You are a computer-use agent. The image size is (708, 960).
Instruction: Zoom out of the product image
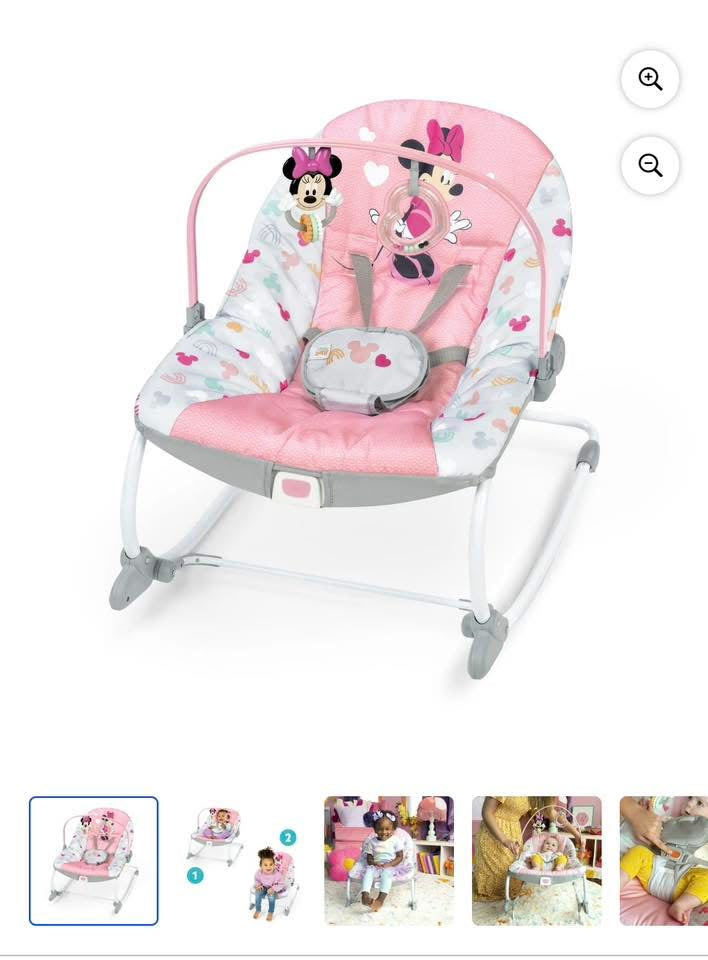tap(650, 165)
